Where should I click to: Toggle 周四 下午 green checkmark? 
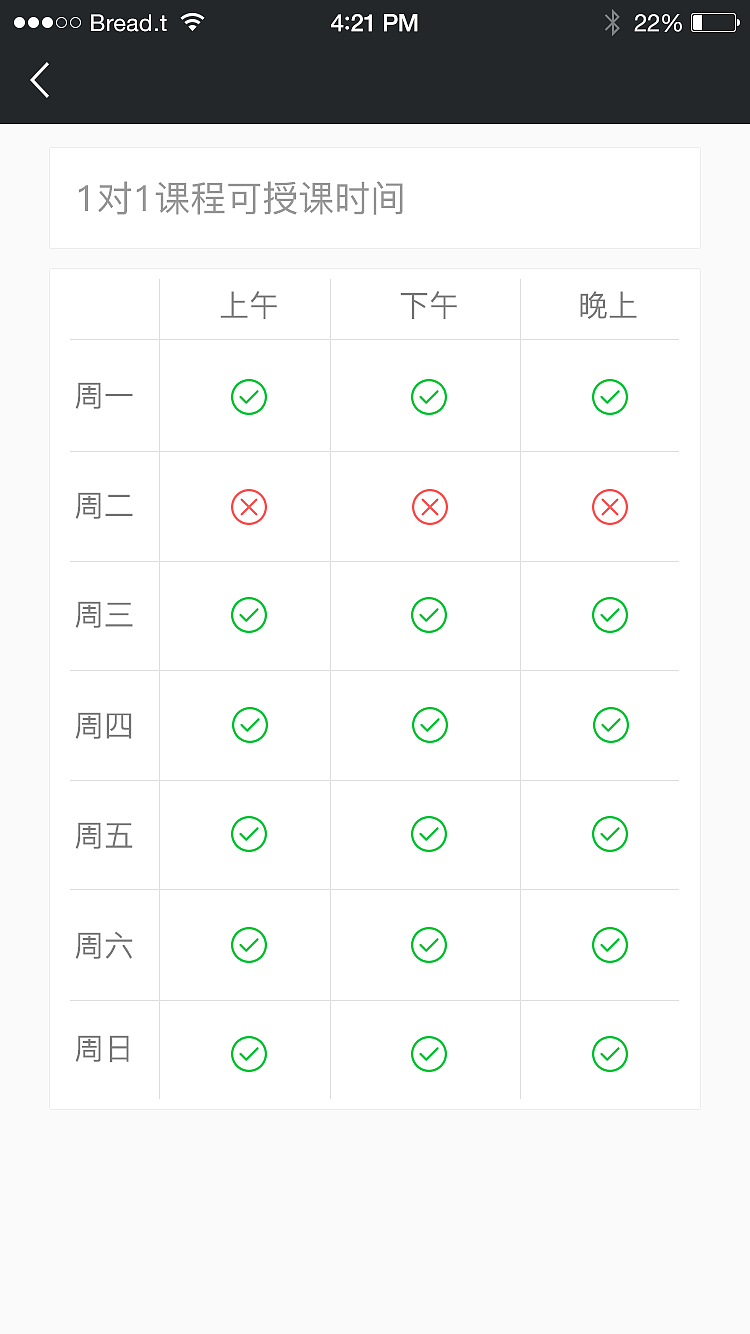point(428,725)
